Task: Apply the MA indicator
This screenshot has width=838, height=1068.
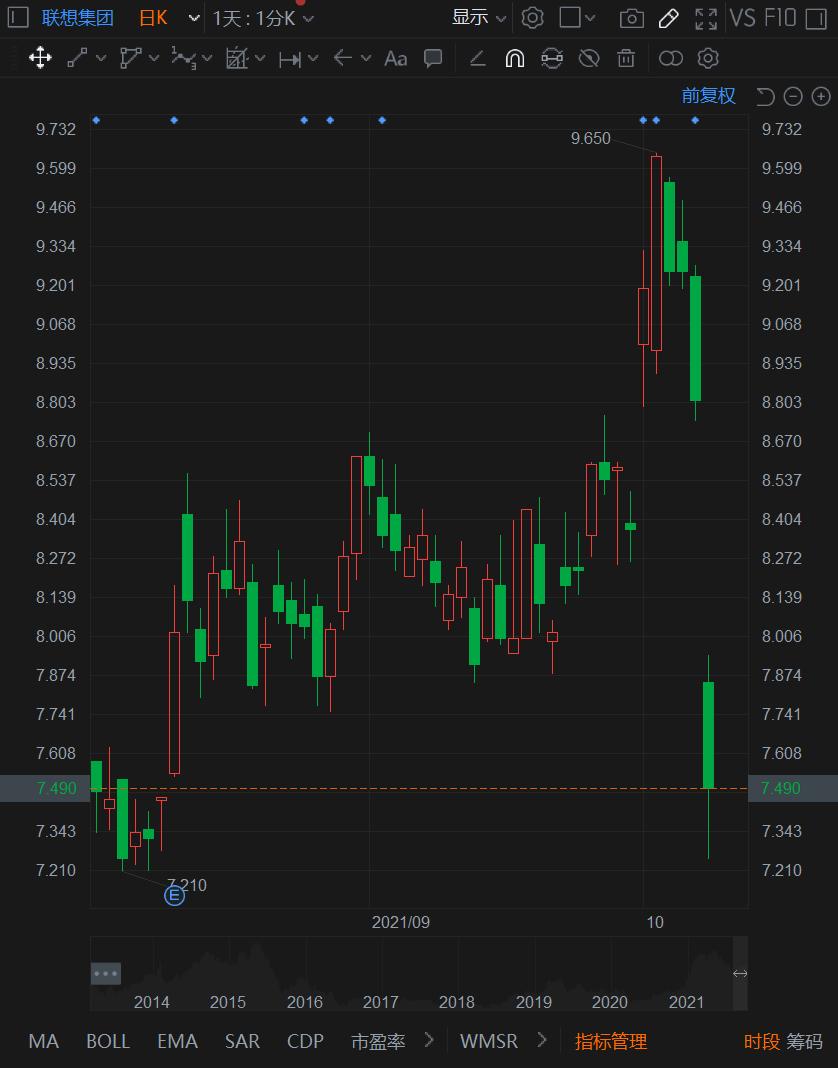Action: [43, 1041]
